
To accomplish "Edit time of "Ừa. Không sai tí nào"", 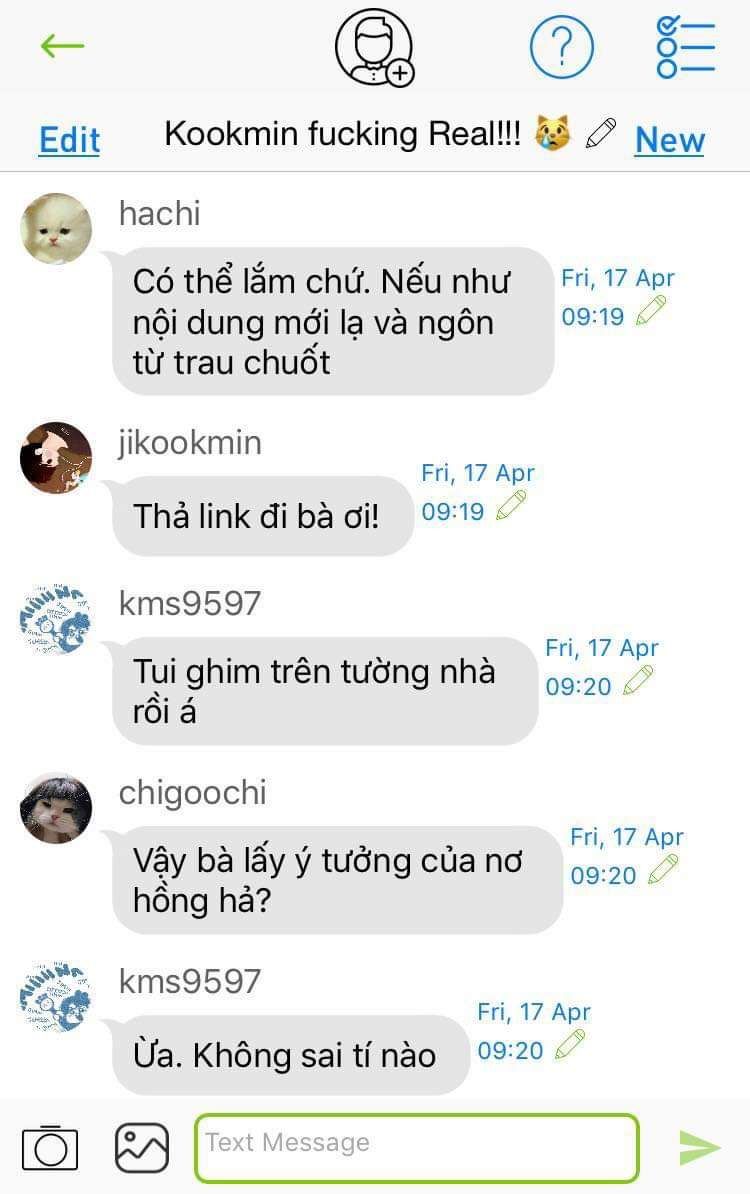I will point(569,1045).
